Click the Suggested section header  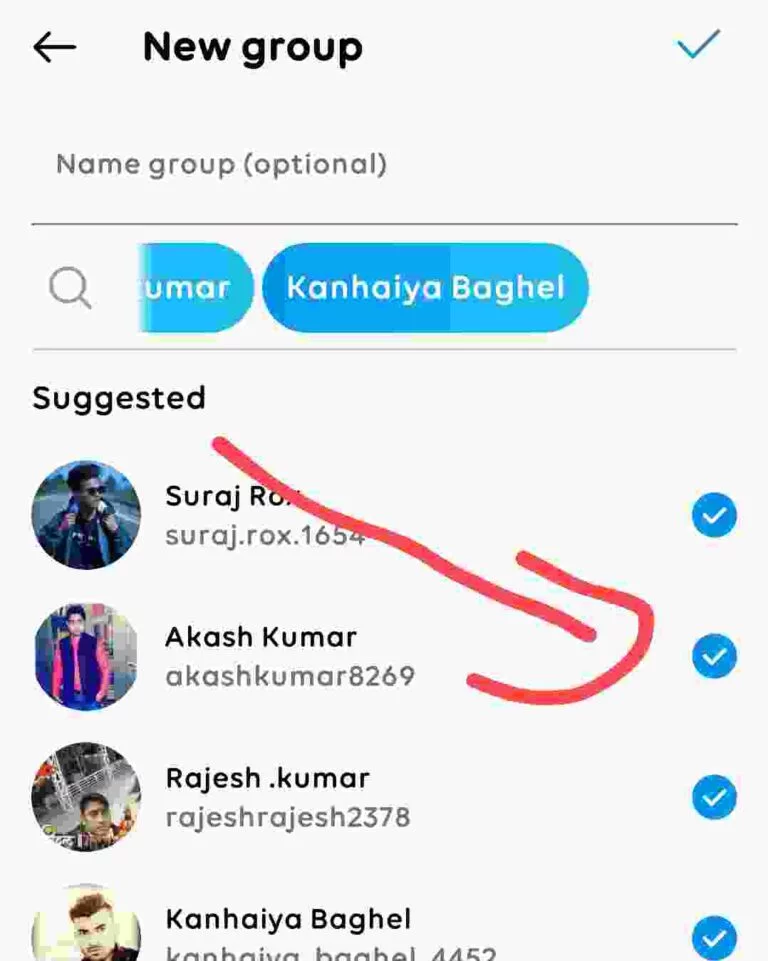[x=120, y=397]
